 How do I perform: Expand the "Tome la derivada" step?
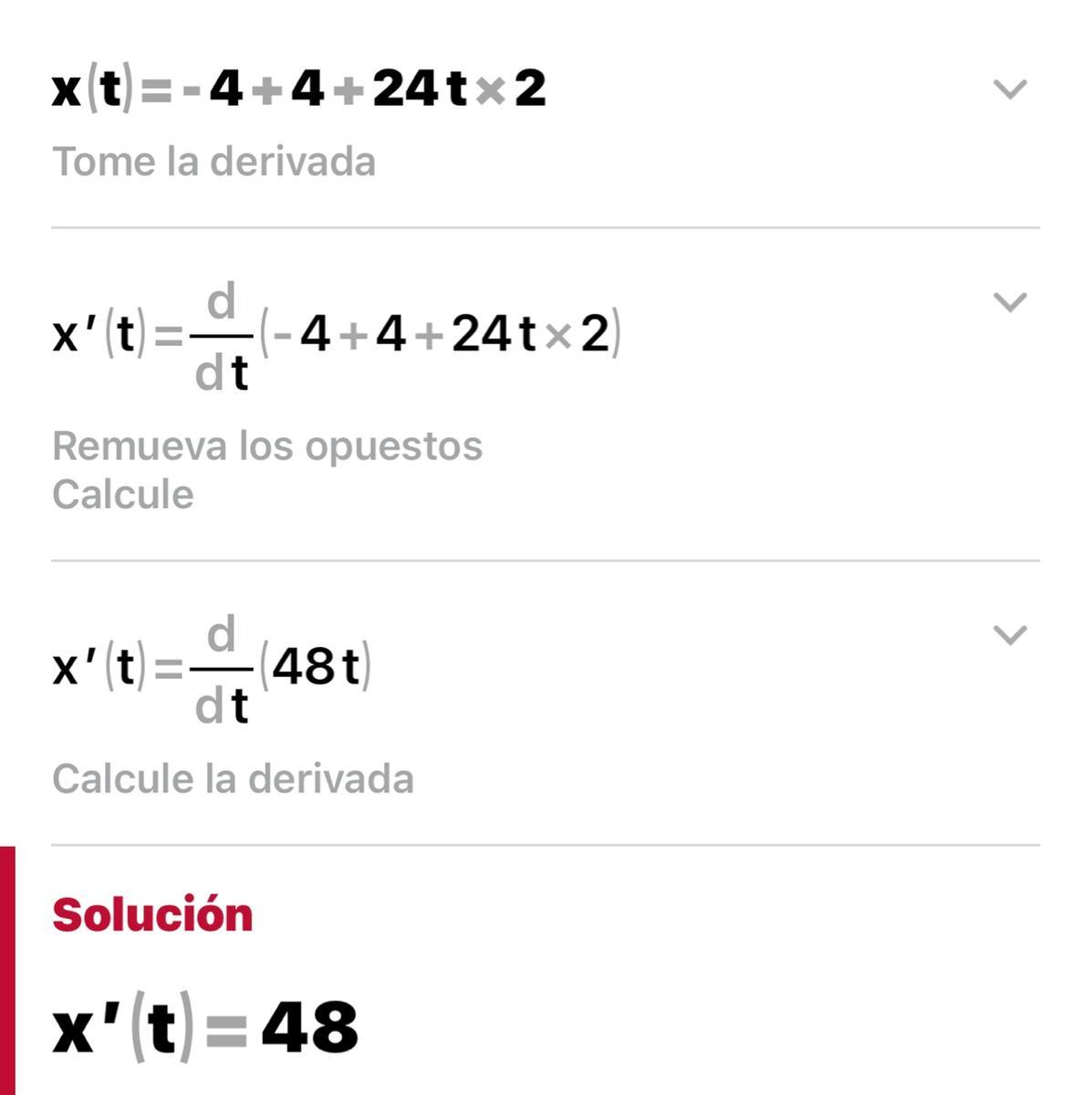(1009, 89)
